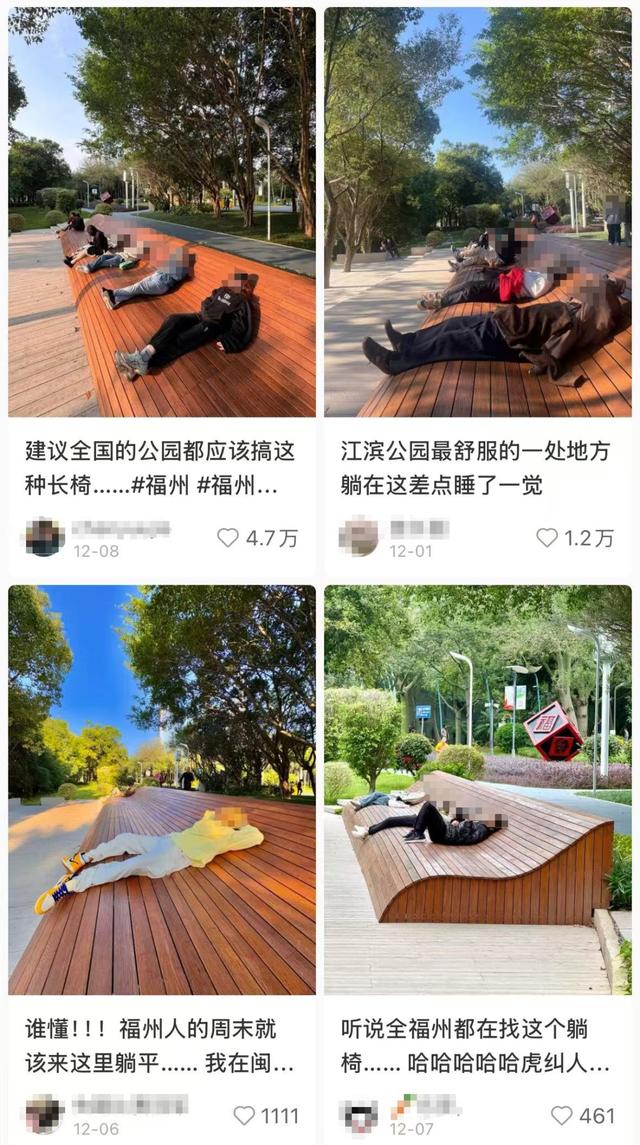View the author avatar dated 12-08

[x=45, y=537]
